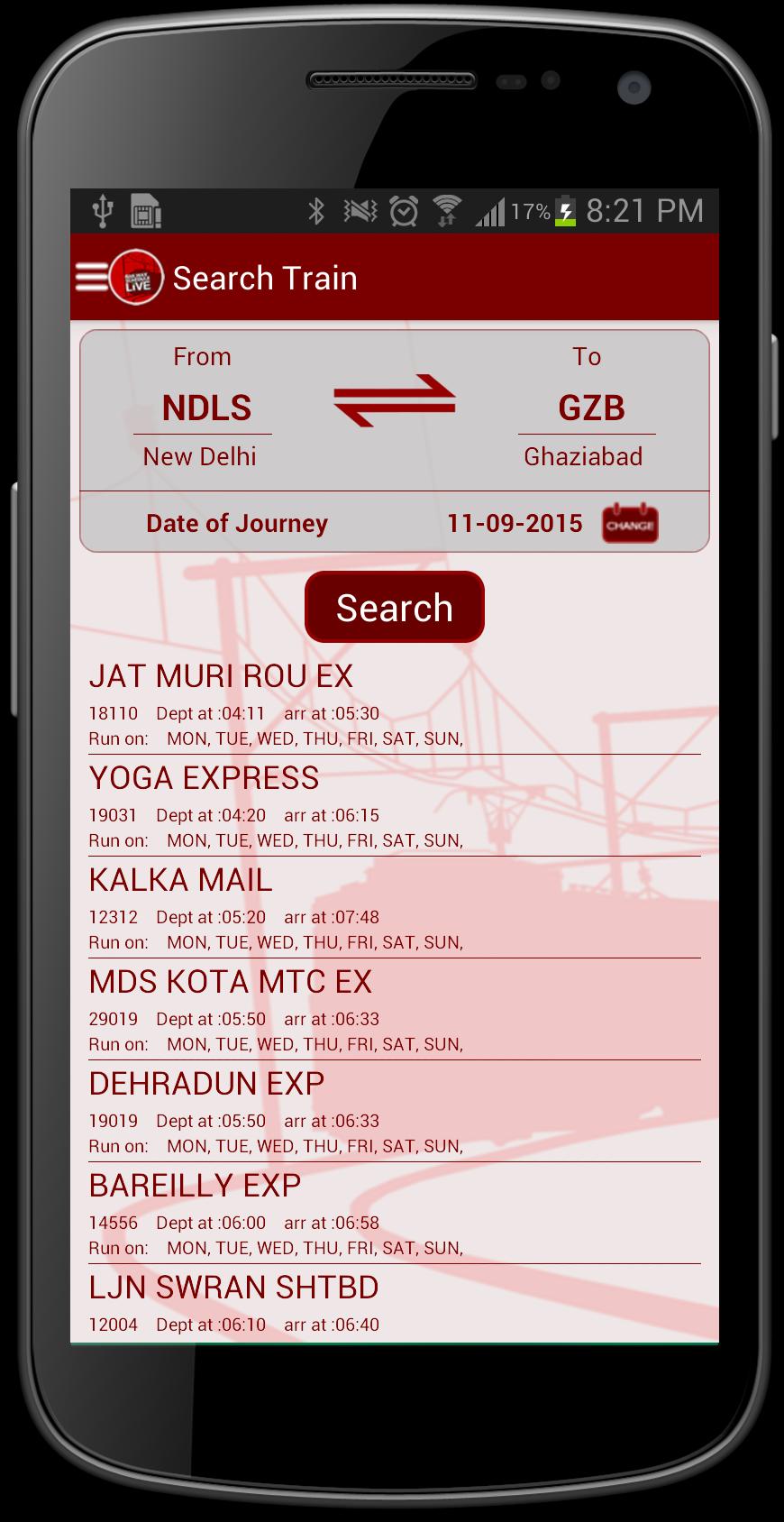Open JAT MURI ROU EX train details
The image size is (784, 1522).
pyautogui.click(x=394, y=703)
